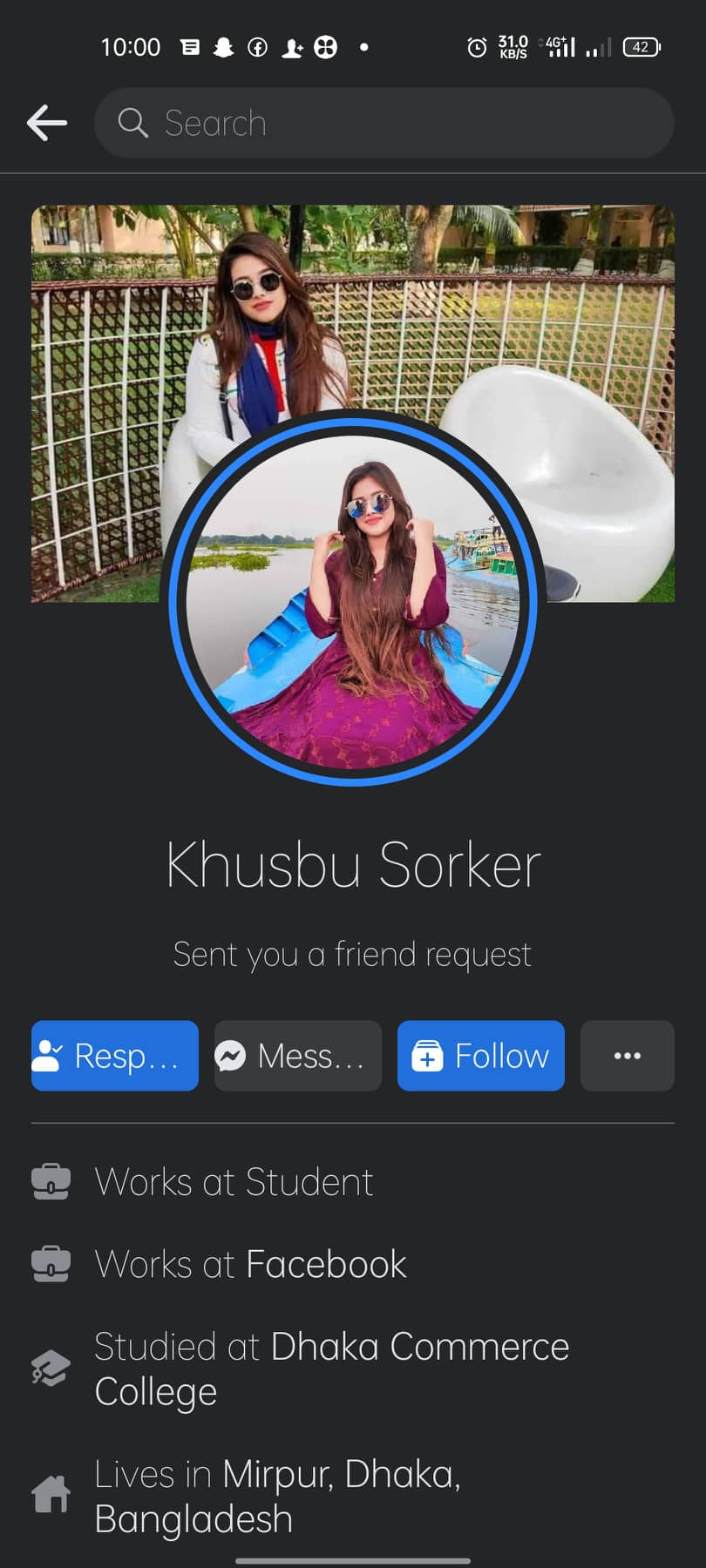Open the Message button
The width and height of the screenshot is (706, 1568).
[298, 1056]
